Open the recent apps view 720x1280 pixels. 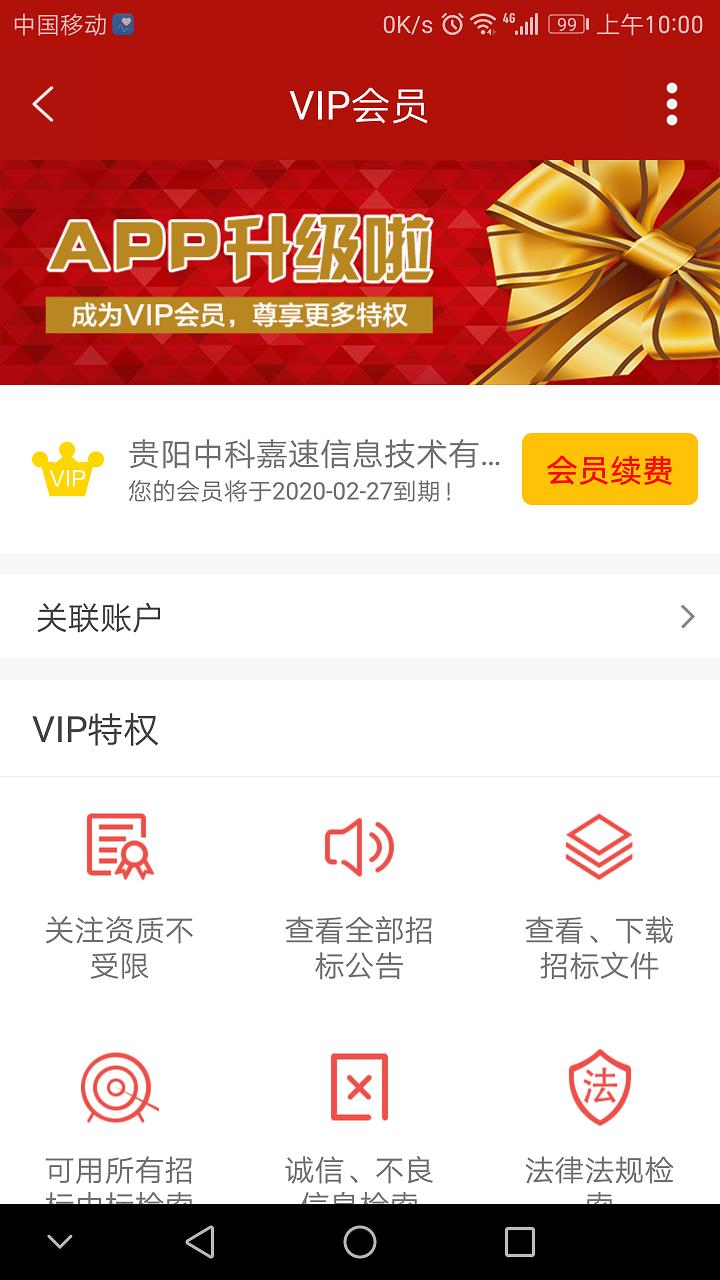pyautogui.click(x=519, y=1242)
